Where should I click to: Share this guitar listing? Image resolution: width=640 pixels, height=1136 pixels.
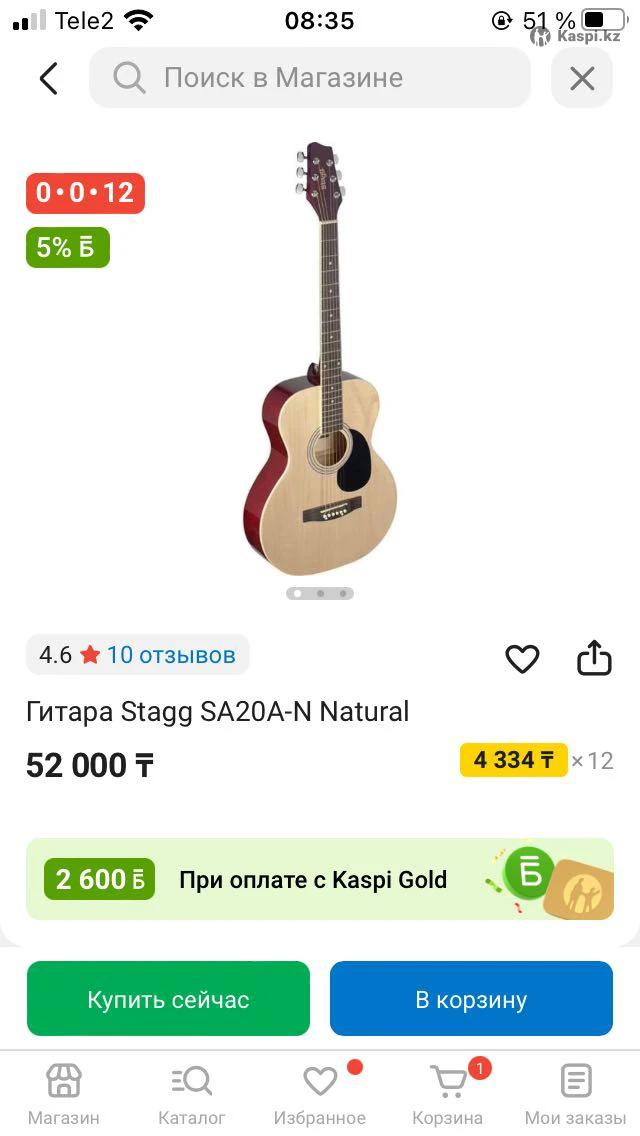click(594, 658)
